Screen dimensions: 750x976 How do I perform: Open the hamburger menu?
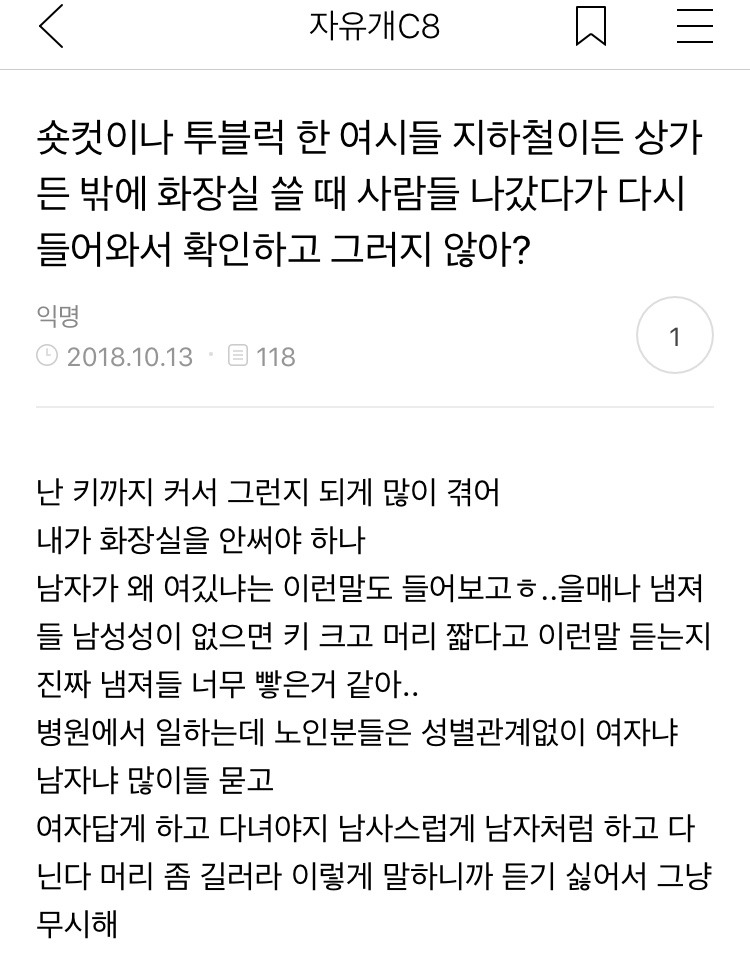point(694,27)
